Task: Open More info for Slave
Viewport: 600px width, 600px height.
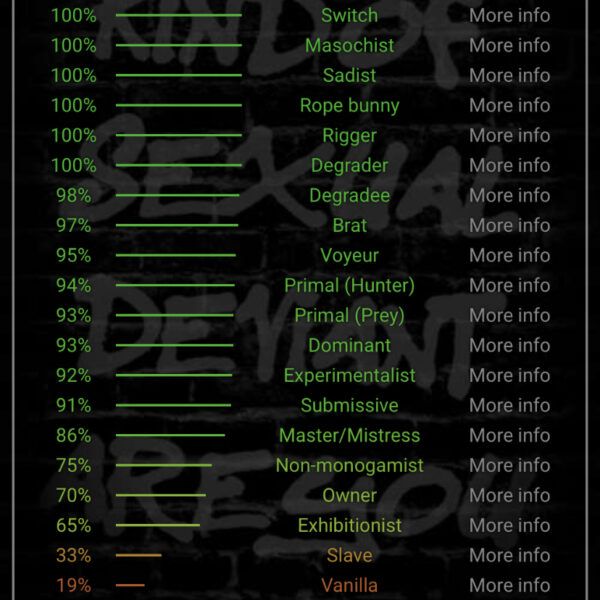Action: 509,555
